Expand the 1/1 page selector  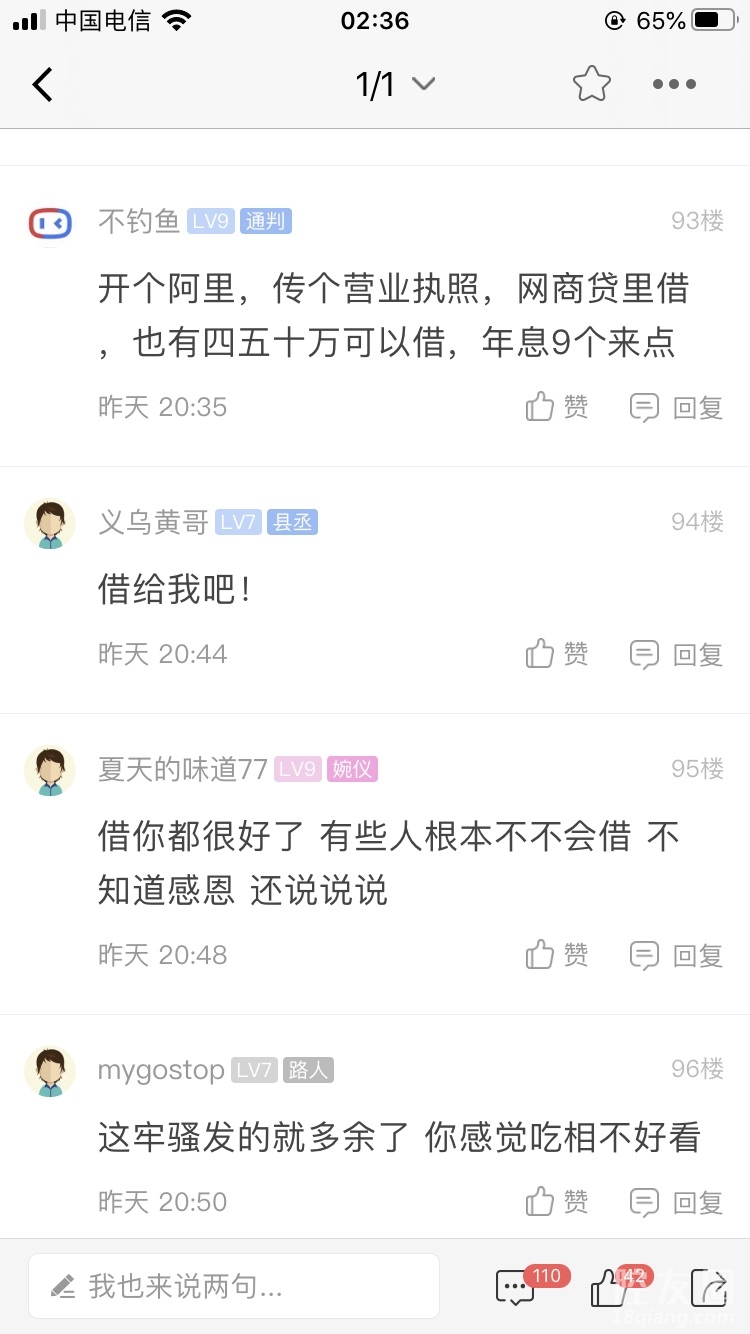point(395,85)
